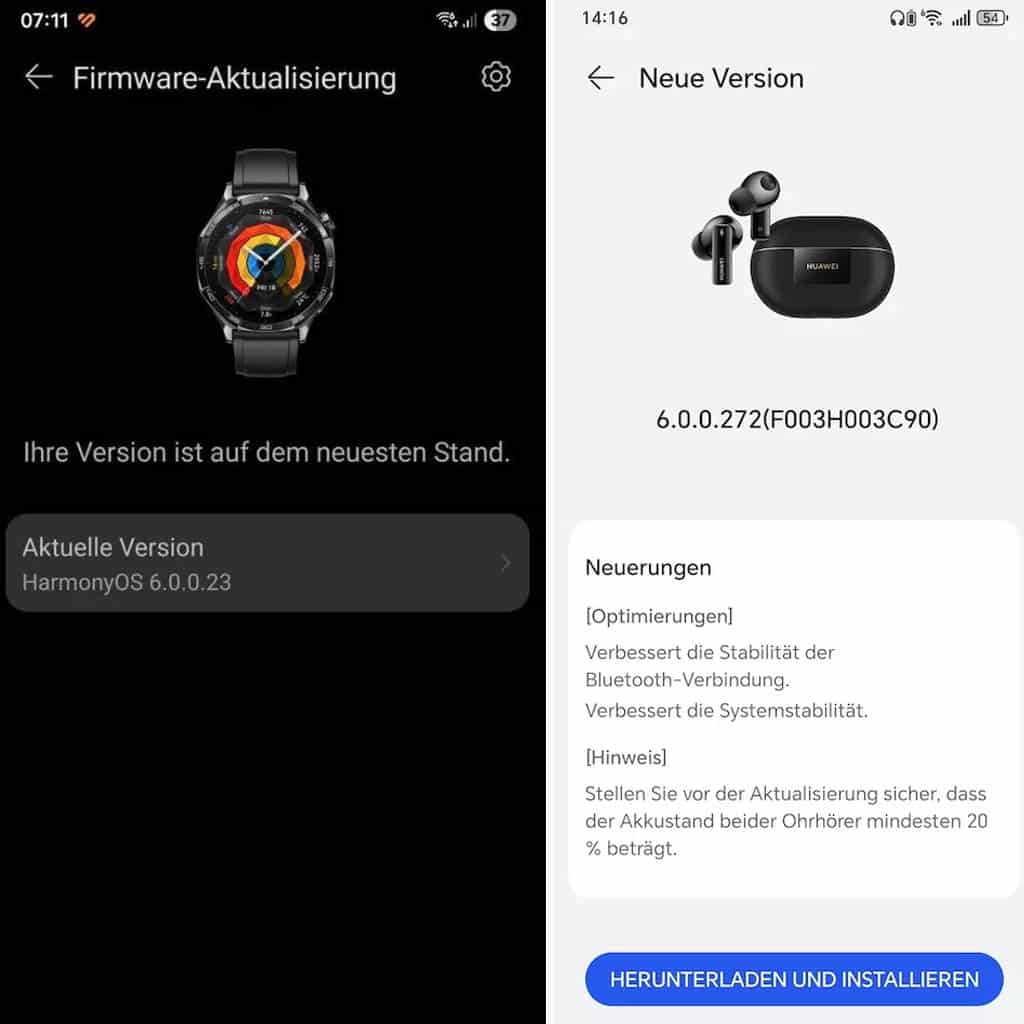The width and height of the screenshot is (1024, 1024).
Task: Open the firmware update settings gear
Action: [496, 77]
